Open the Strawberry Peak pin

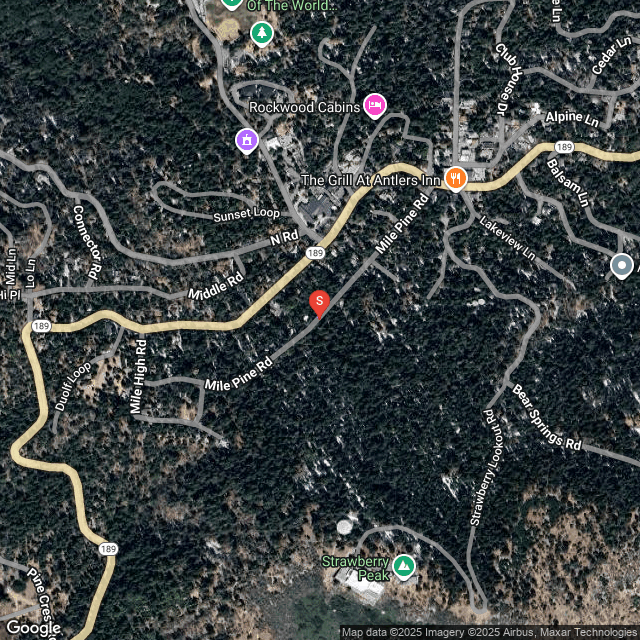click(403, 567)
